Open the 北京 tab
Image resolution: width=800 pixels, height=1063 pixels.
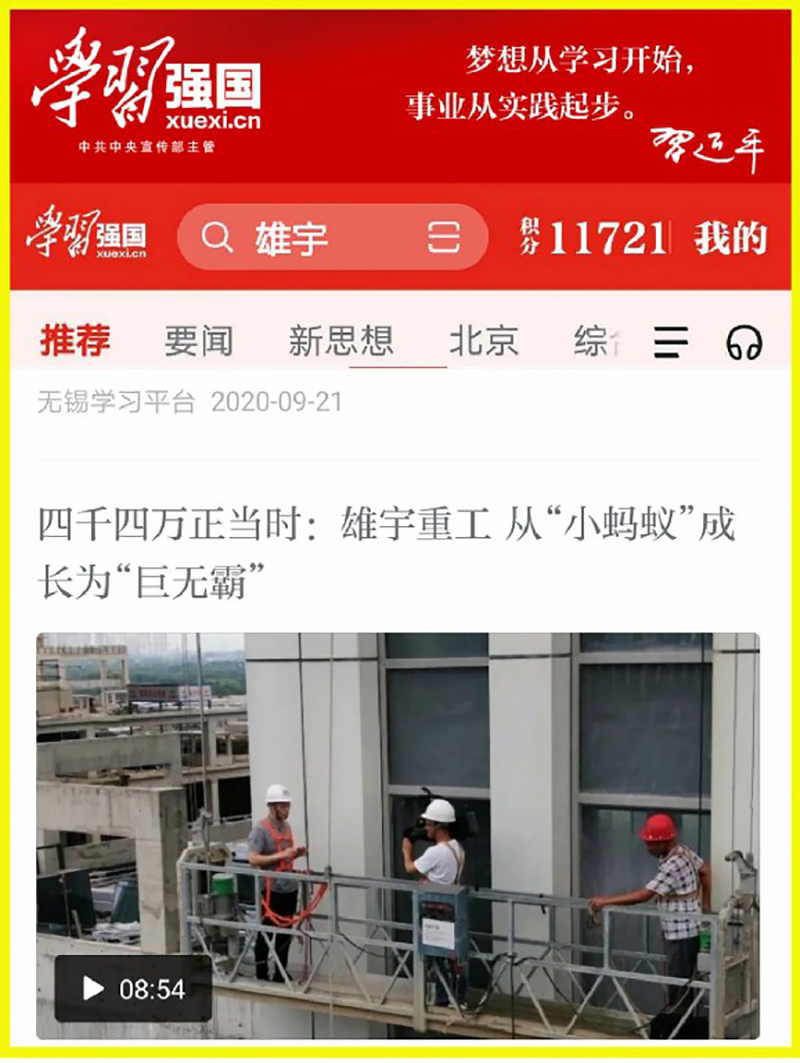tap(483, 342)
